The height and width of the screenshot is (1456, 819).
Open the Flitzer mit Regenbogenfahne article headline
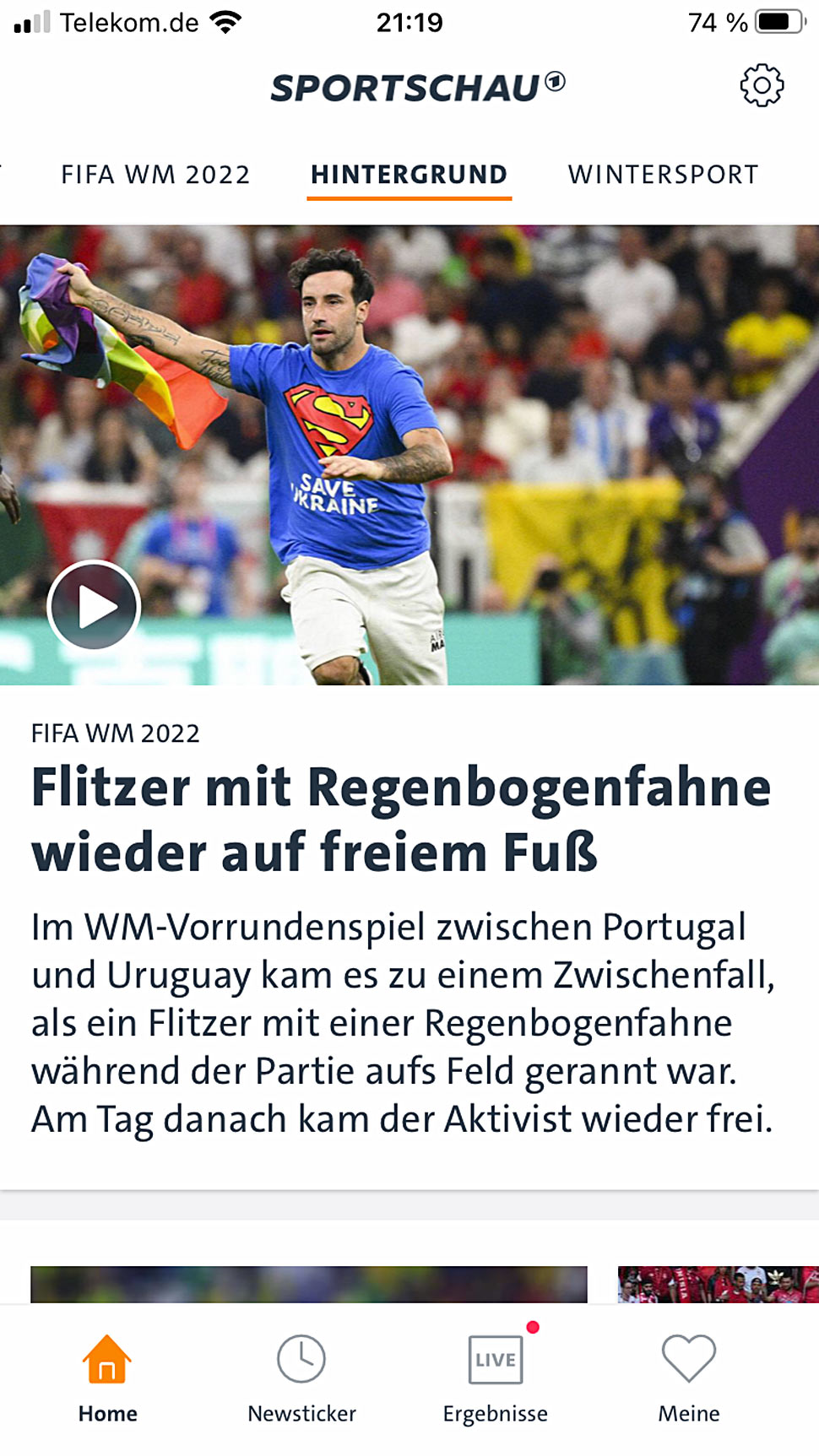[x=401, y=820]
